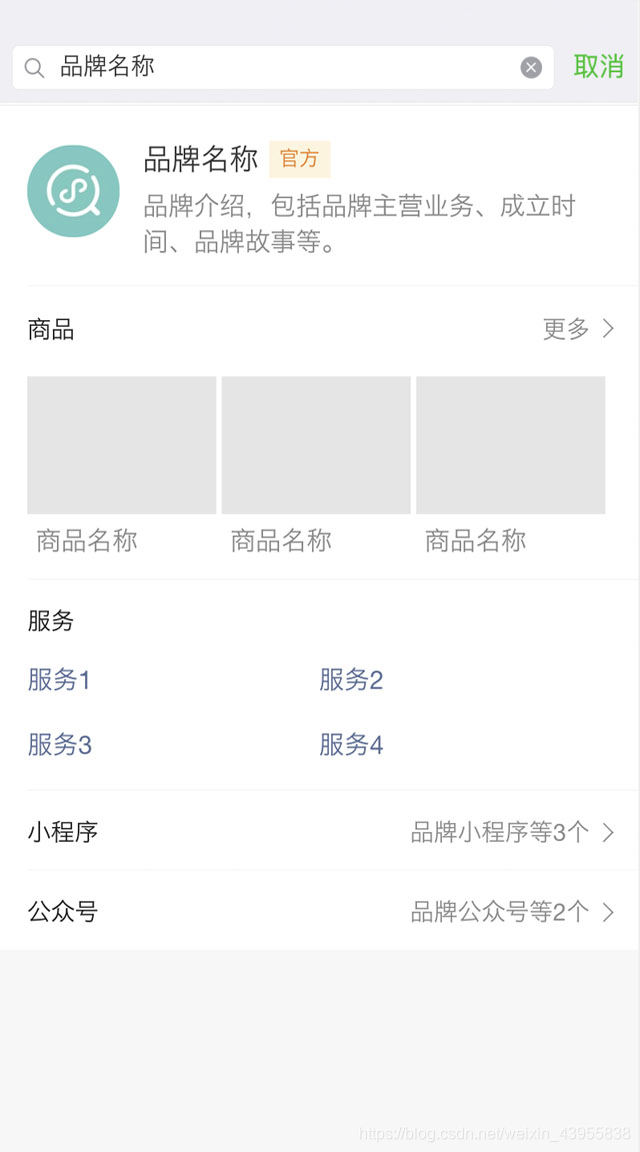
Task: Open the middle 商品名称 product tile
Action: point(316,466)
